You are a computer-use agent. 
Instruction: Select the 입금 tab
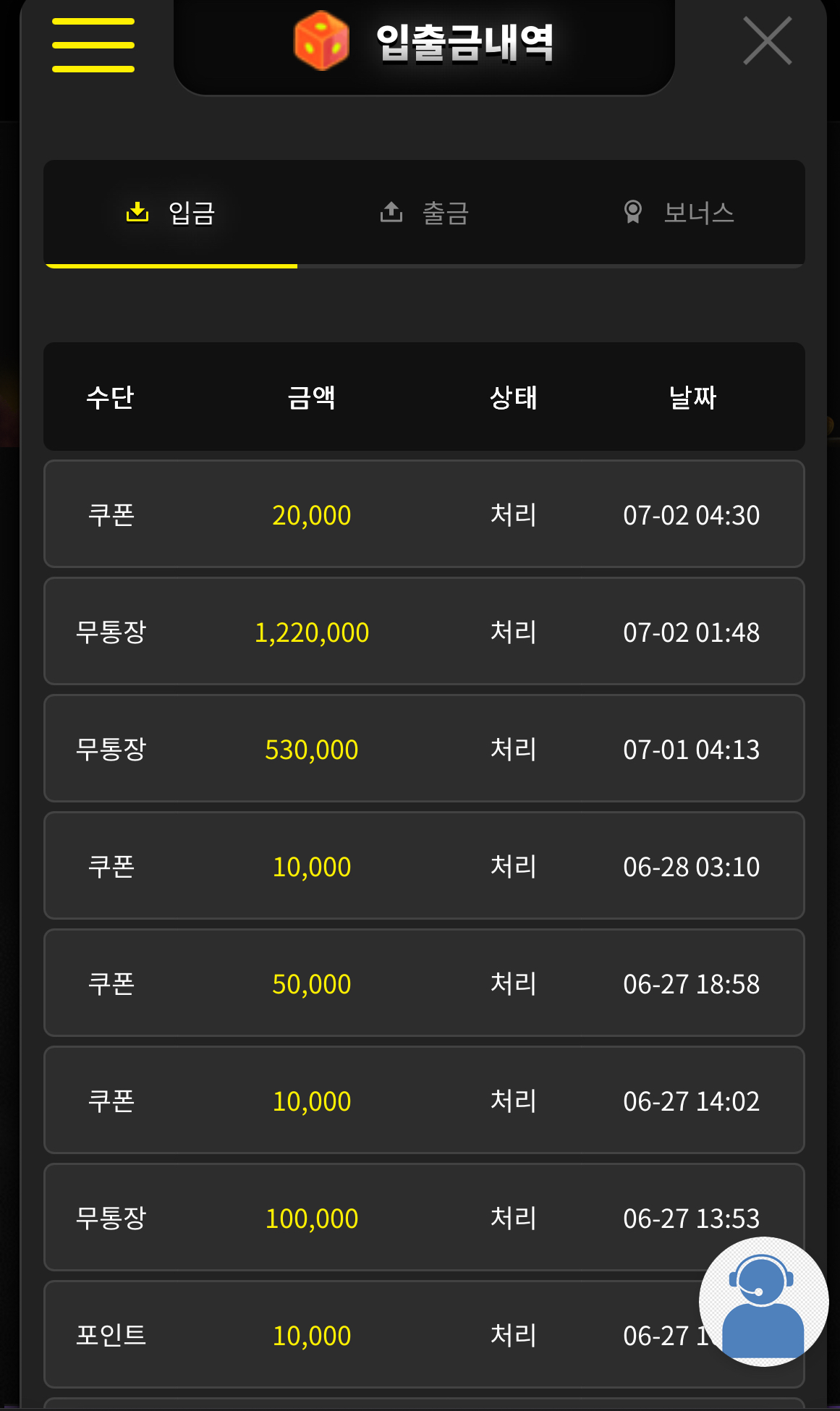171,213
